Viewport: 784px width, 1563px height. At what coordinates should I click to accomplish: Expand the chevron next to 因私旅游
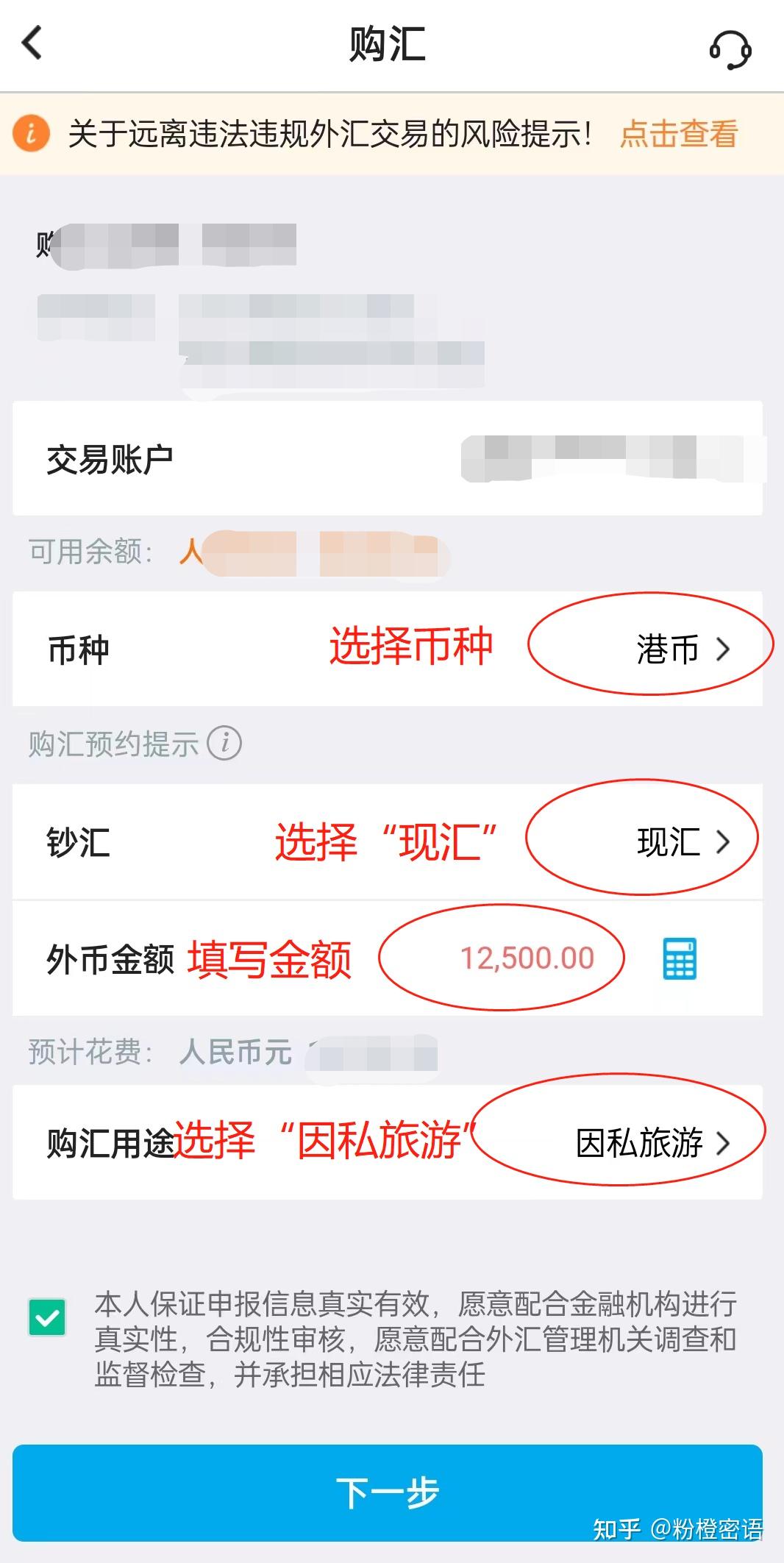[725, 1143]
